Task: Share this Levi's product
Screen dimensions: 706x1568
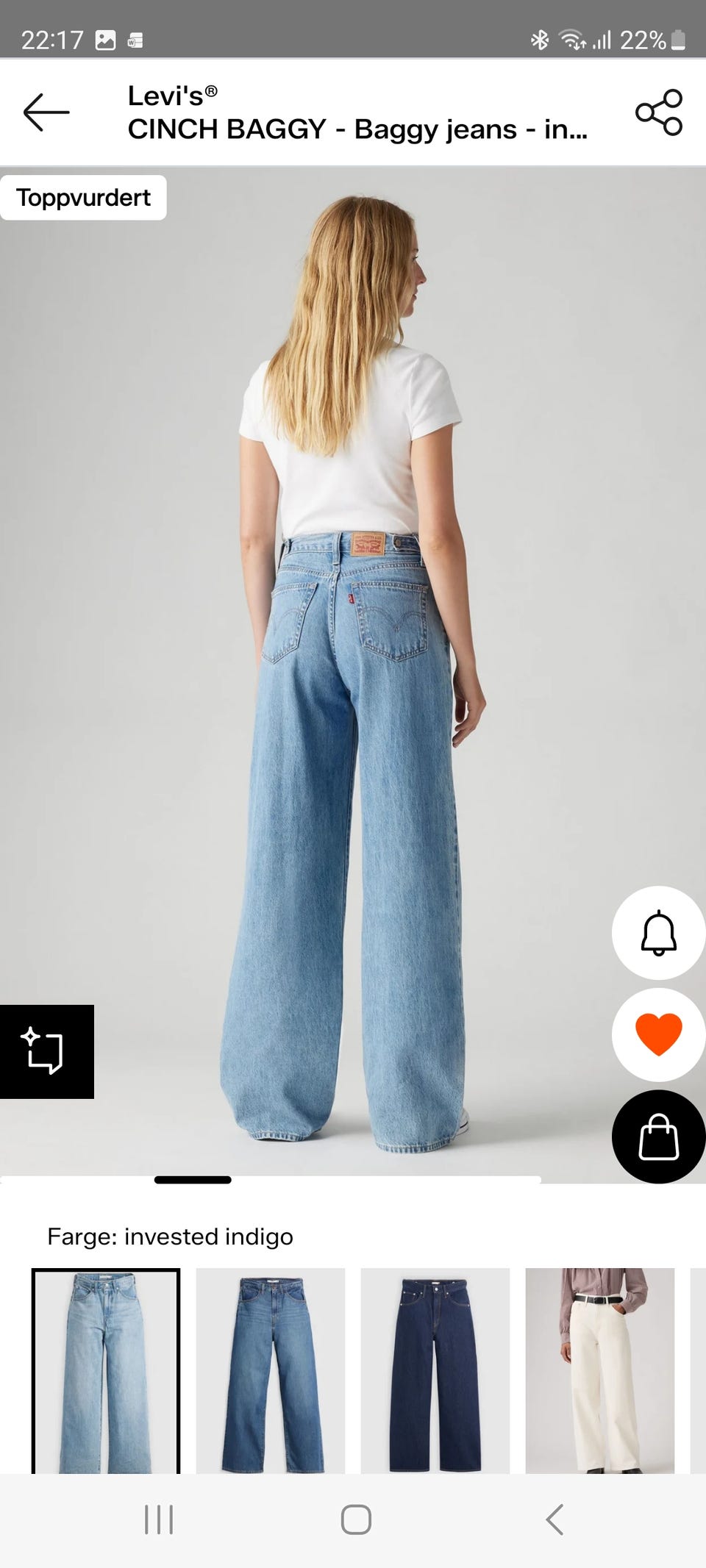Action: click(659, 112)
